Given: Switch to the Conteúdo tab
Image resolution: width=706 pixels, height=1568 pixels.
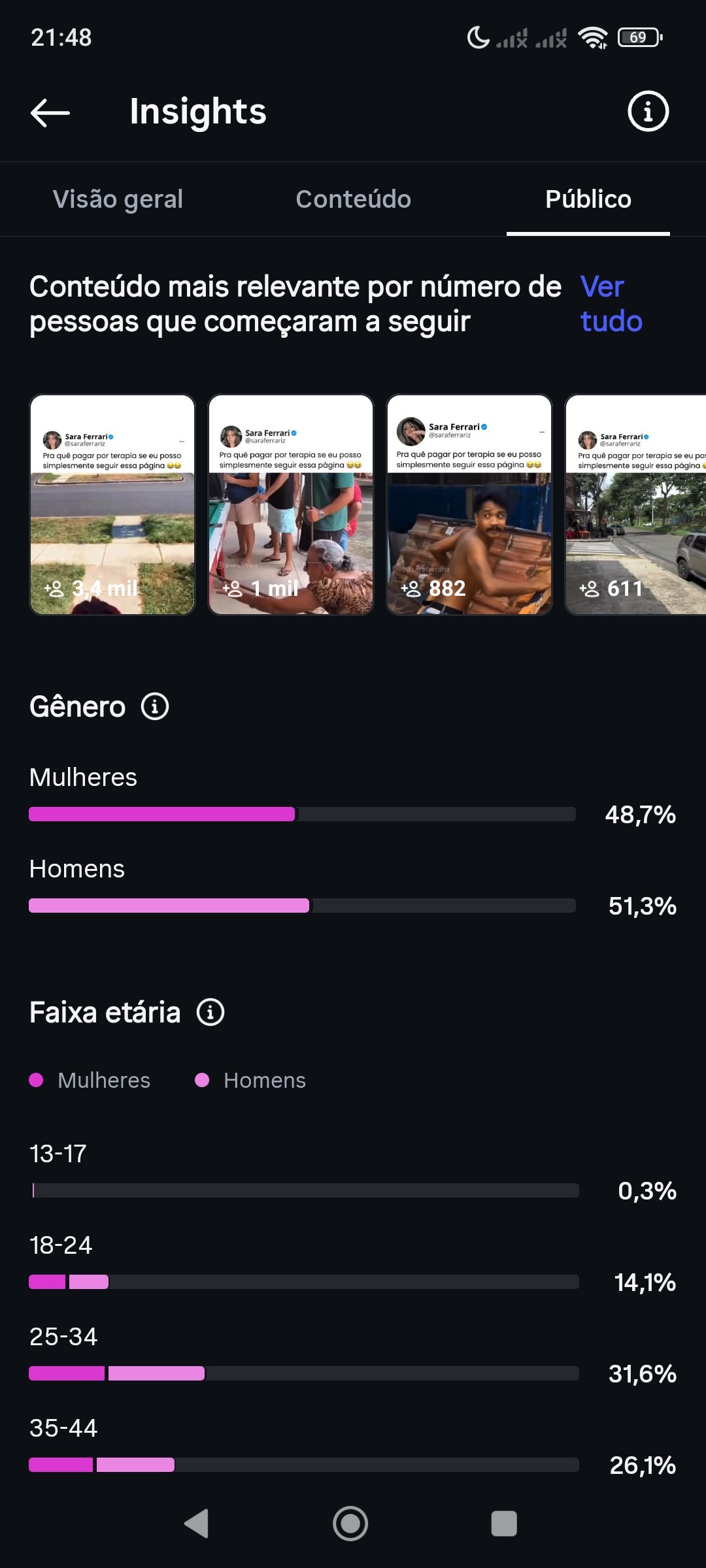Looking at the screenshot, I should click(x=353, y=199).
